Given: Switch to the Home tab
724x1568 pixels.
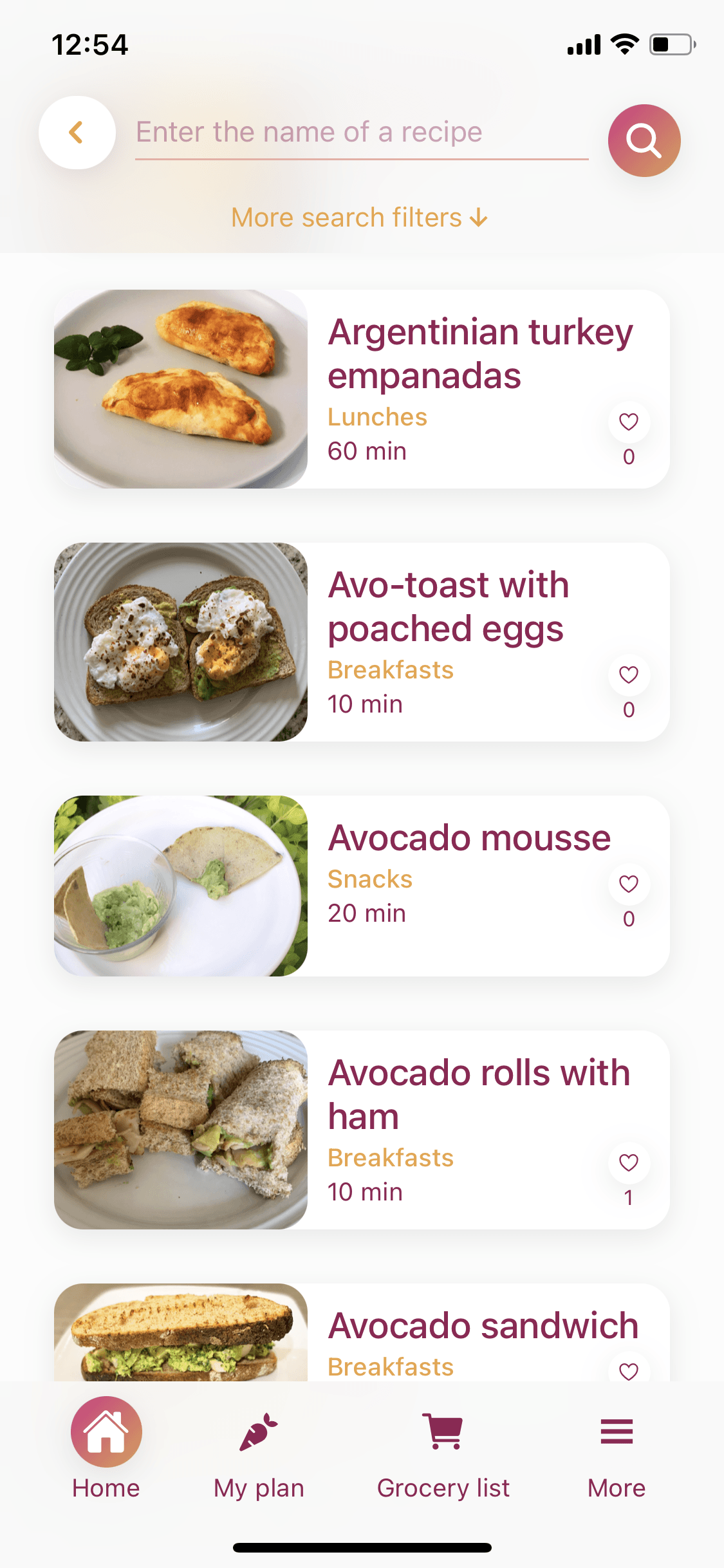Looking at the screenshot, I should click(106, 1448).
